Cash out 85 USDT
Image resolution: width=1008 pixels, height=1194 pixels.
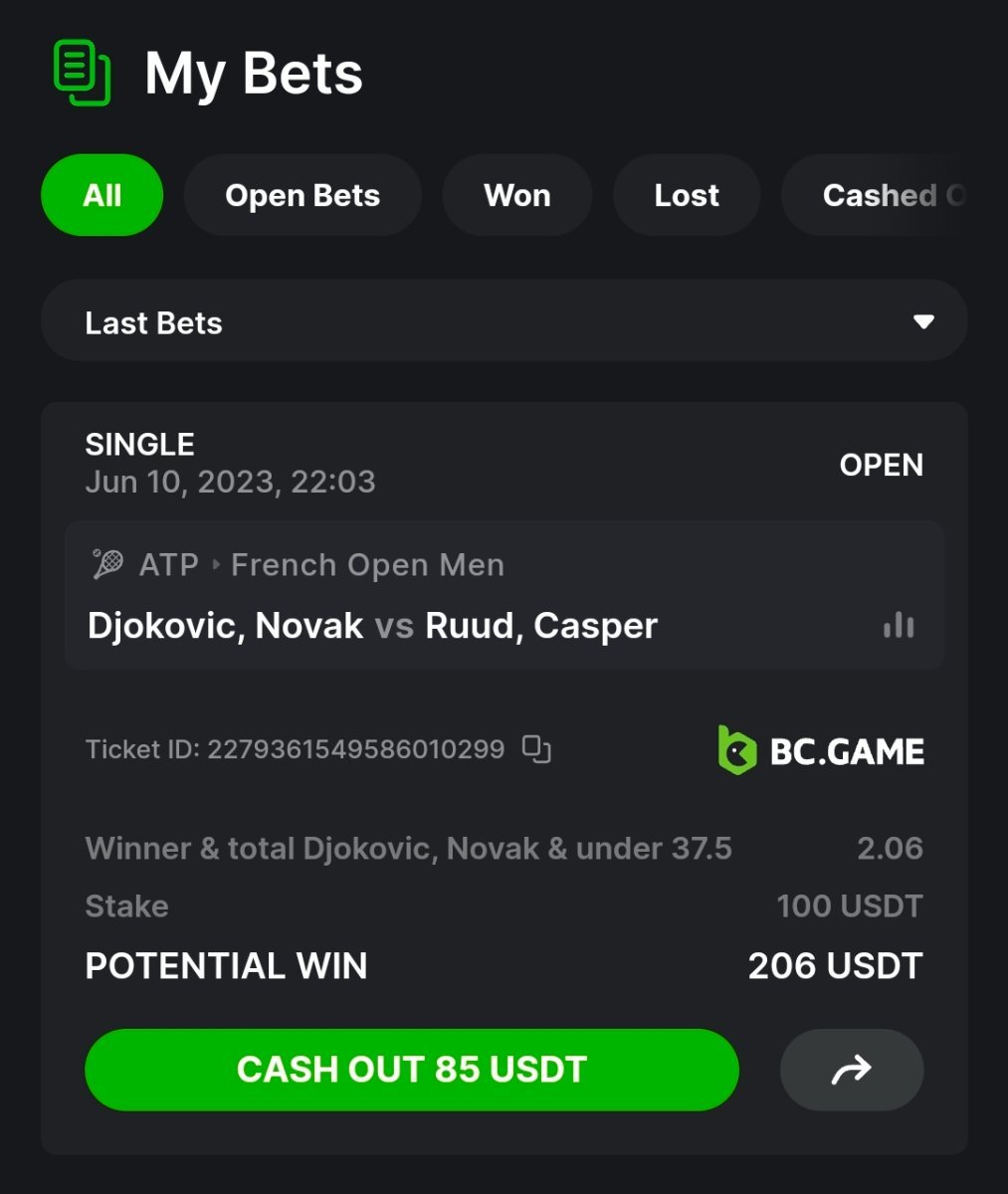412,1070
